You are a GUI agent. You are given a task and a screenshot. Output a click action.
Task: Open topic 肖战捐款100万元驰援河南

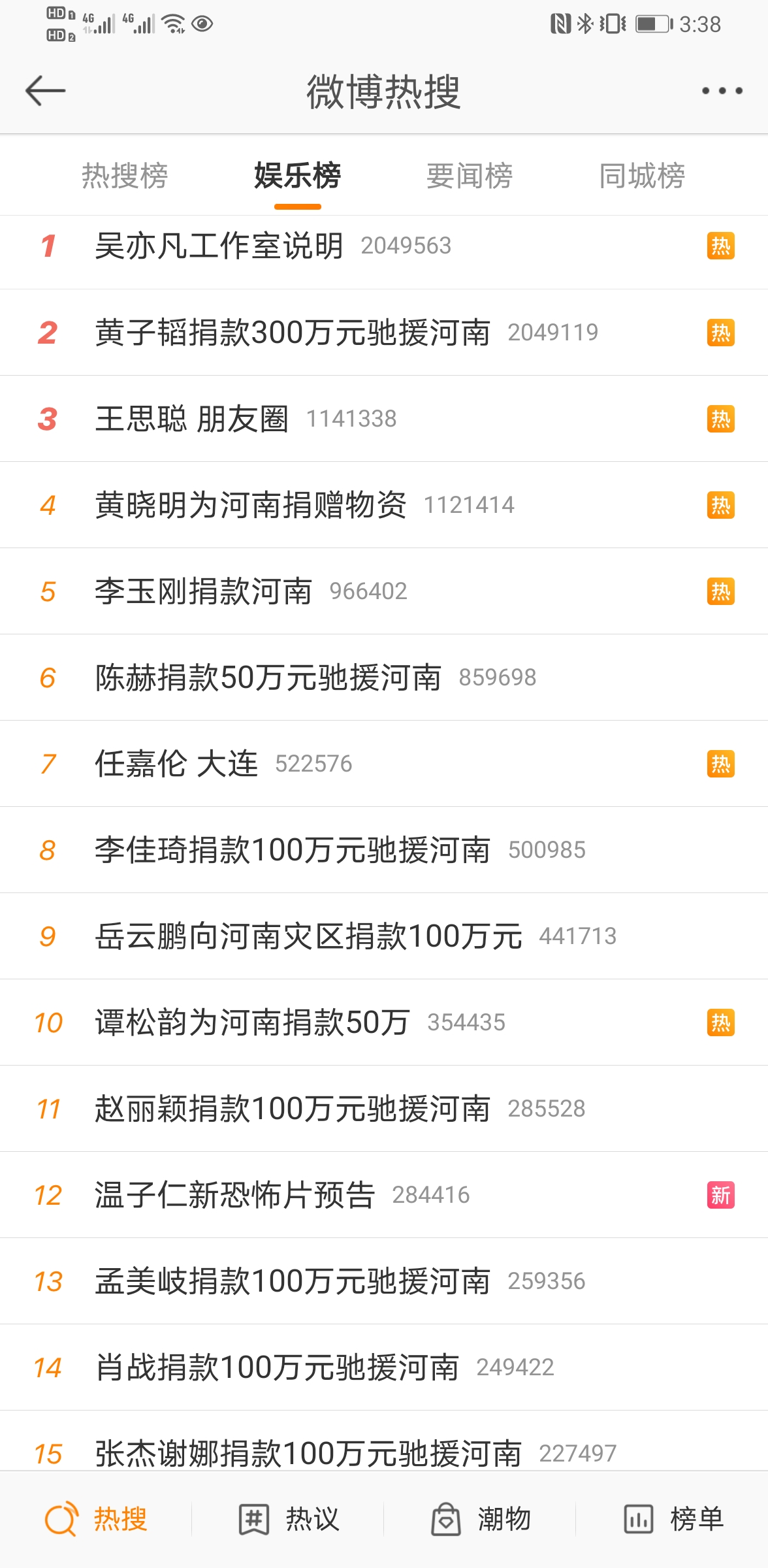[x=277, y=1367]
